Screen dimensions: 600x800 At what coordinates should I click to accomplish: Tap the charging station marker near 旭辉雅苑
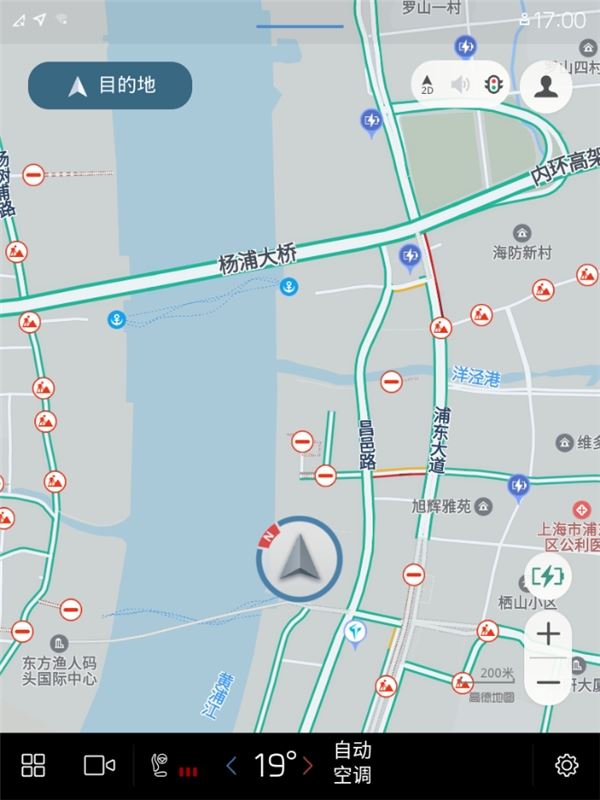(518, 486)
